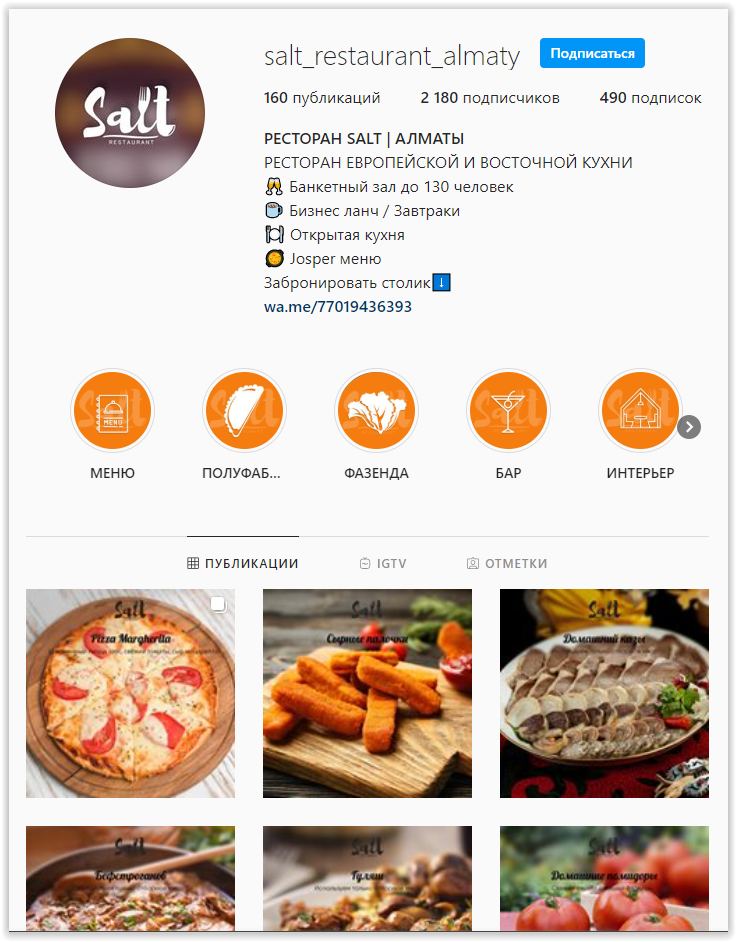Open the Домашний казы post

(x=604, y=693)
